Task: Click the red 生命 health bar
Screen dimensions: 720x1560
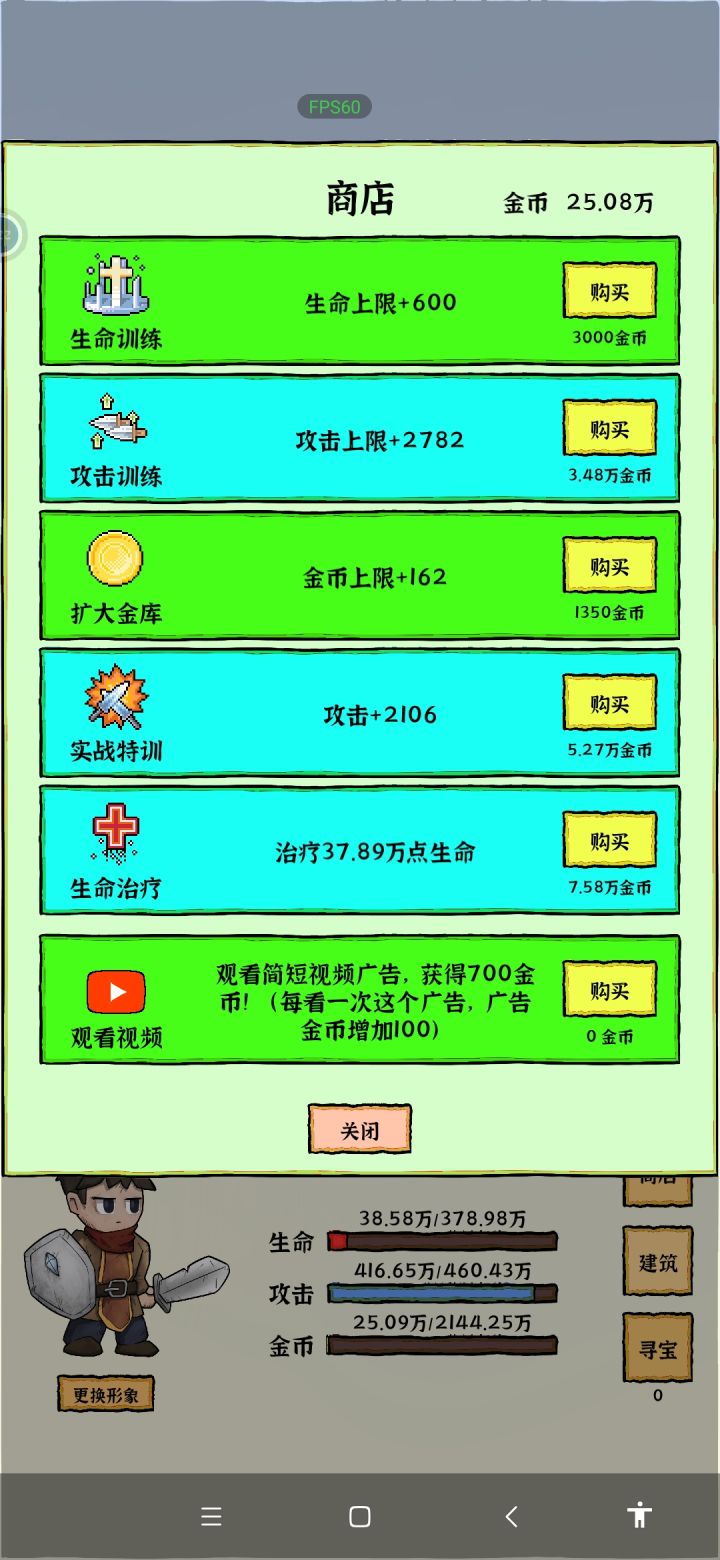Action: point(440,1243)
